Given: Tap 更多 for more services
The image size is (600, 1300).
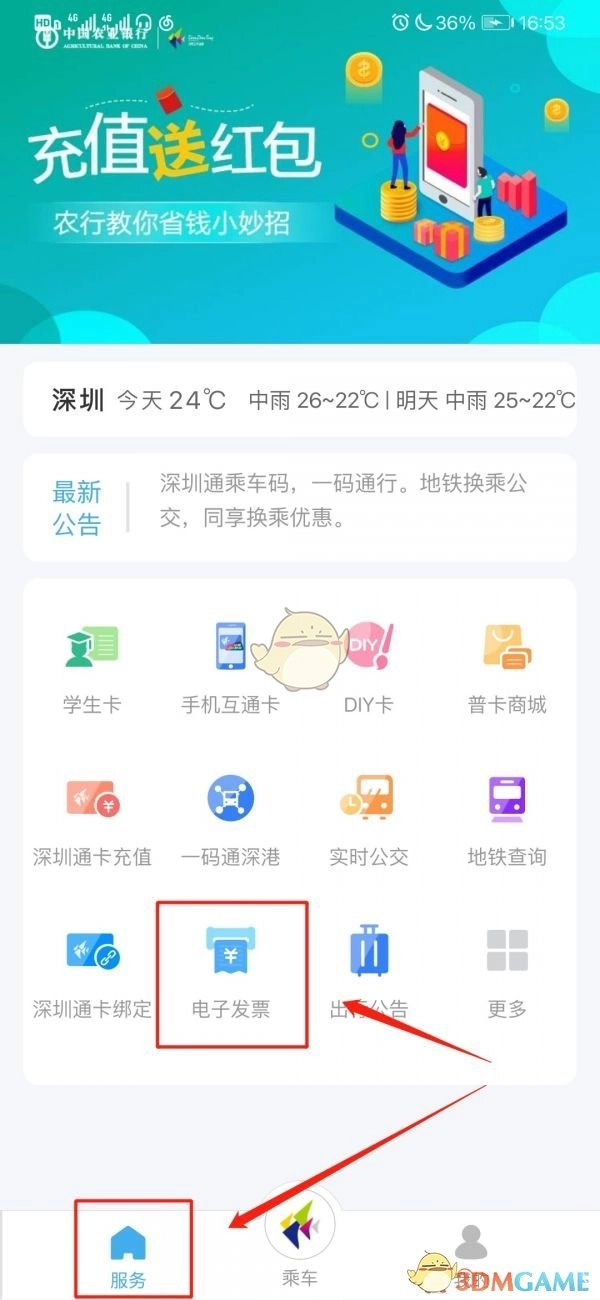Looking at the screenshot, I should pos(507,970).
